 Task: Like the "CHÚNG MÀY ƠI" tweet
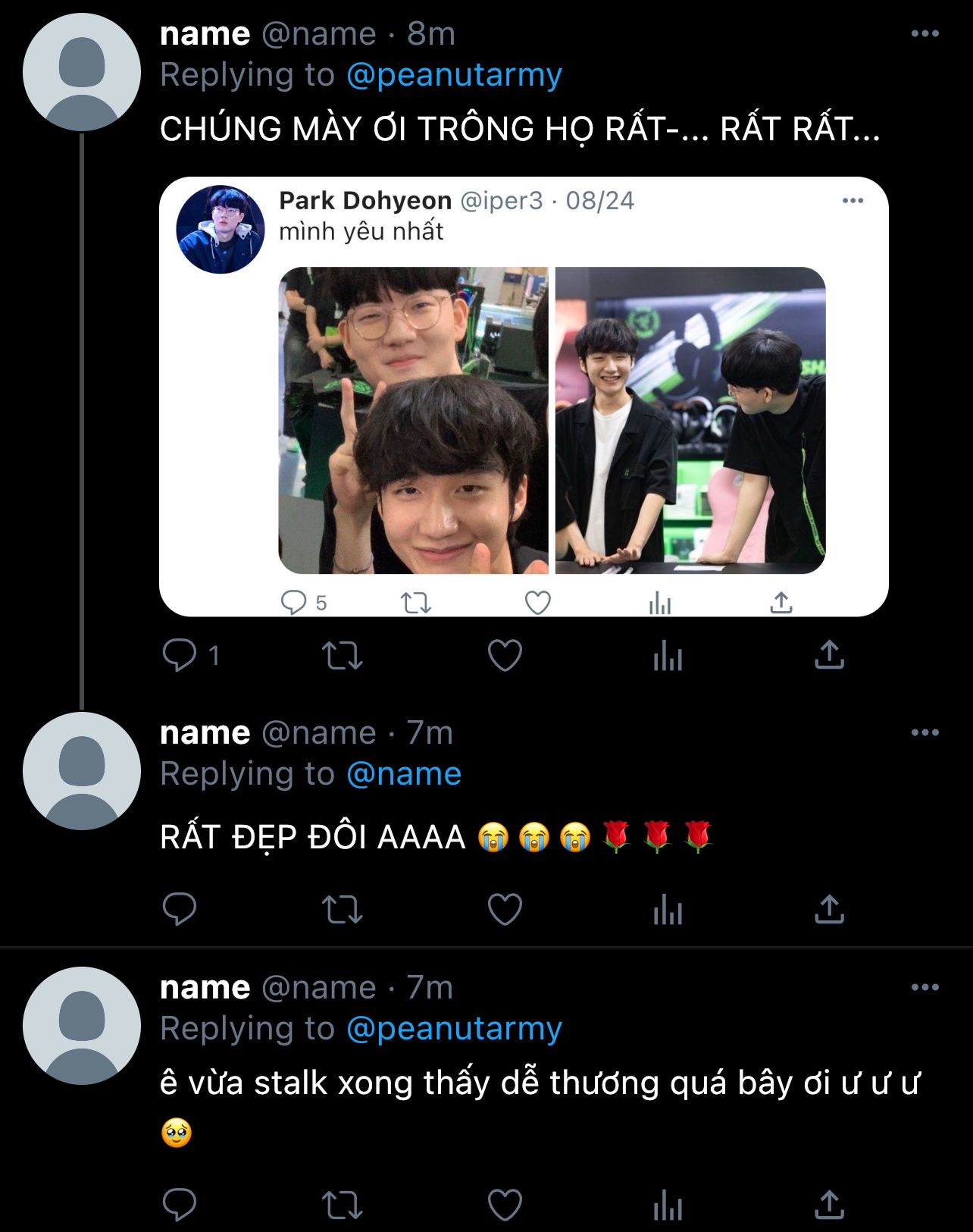tap(505, 656)
